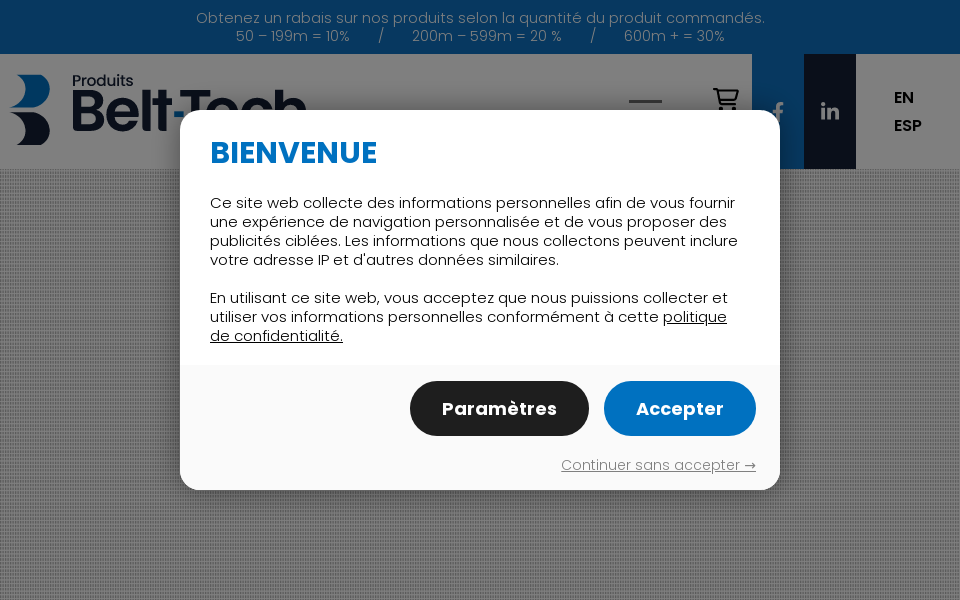Image resolution: width=960 pixels, height=600 pixels.
Task: Accept cookies with the Accepter button
Action: click(x=679, y=408)
